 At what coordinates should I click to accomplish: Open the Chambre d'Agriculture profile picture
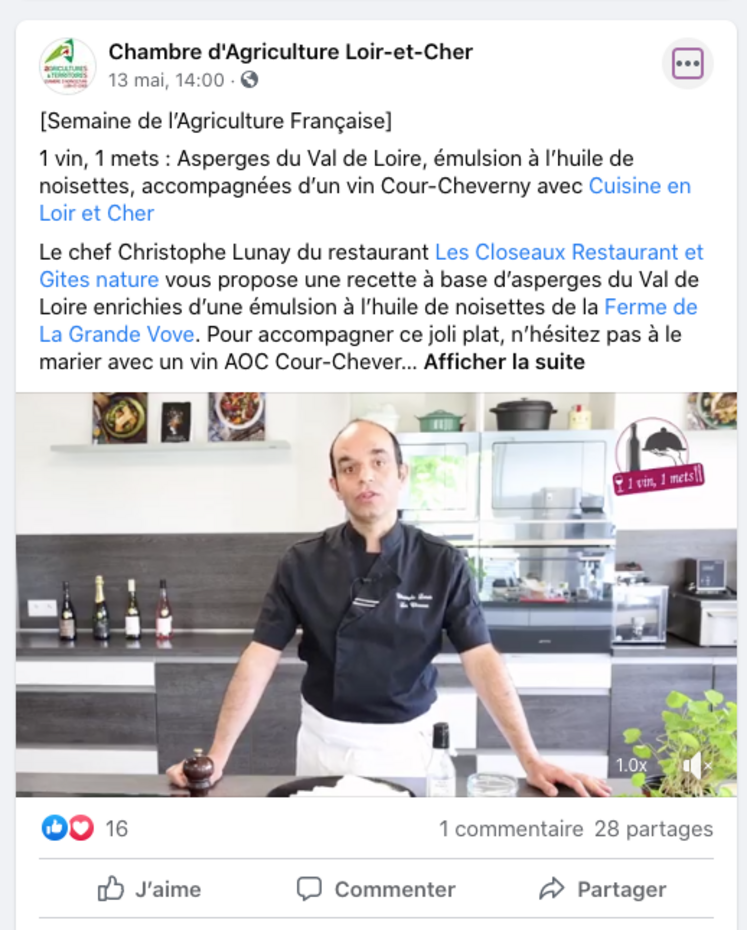68,65
